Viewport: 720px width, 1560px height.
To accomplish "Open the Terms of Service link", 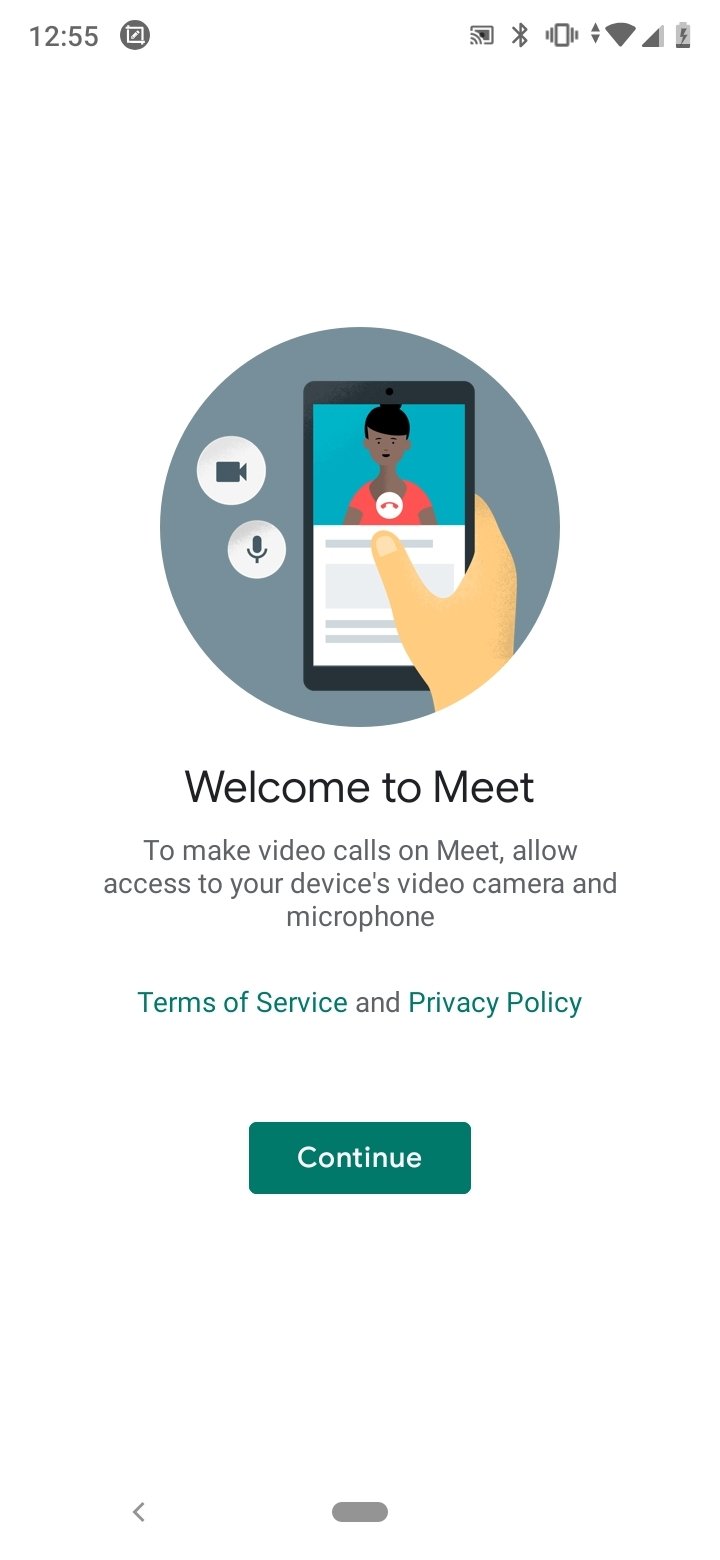I will point(242,1002).
